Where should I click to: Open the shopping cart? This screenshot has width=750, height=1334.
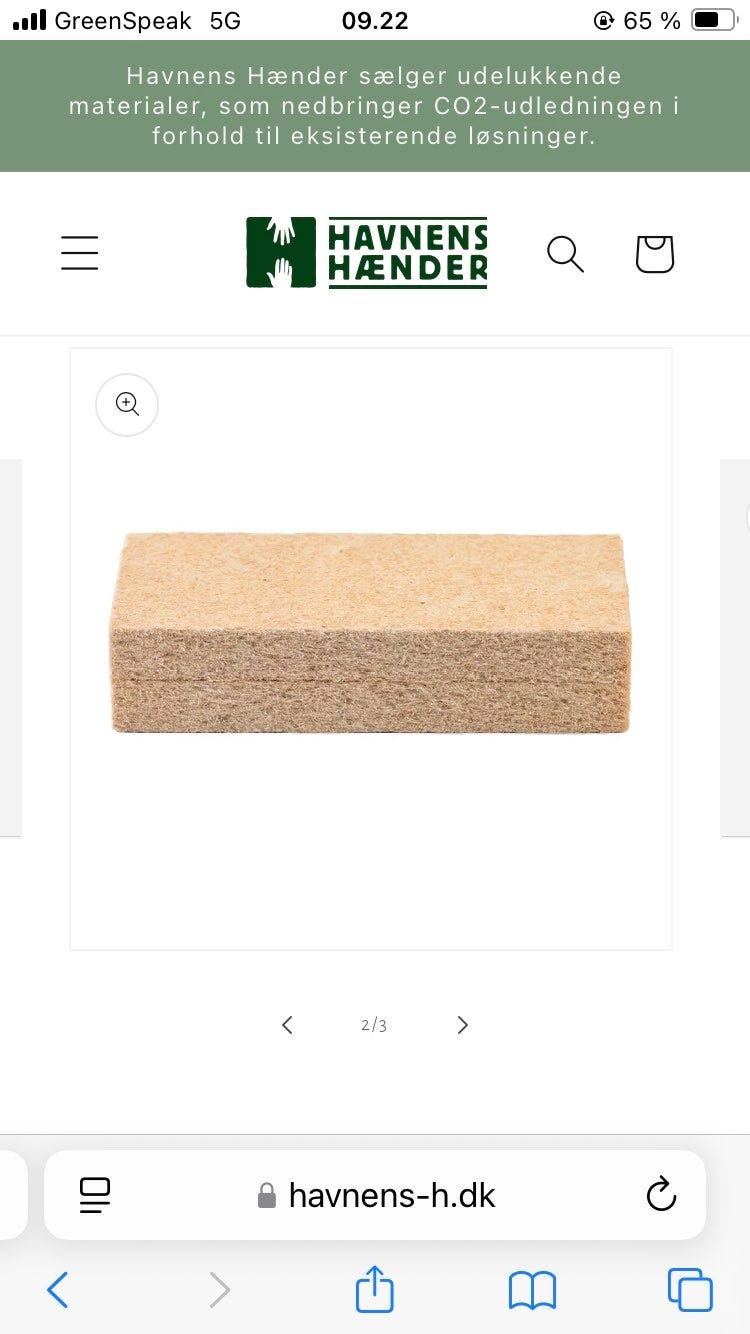655,254
